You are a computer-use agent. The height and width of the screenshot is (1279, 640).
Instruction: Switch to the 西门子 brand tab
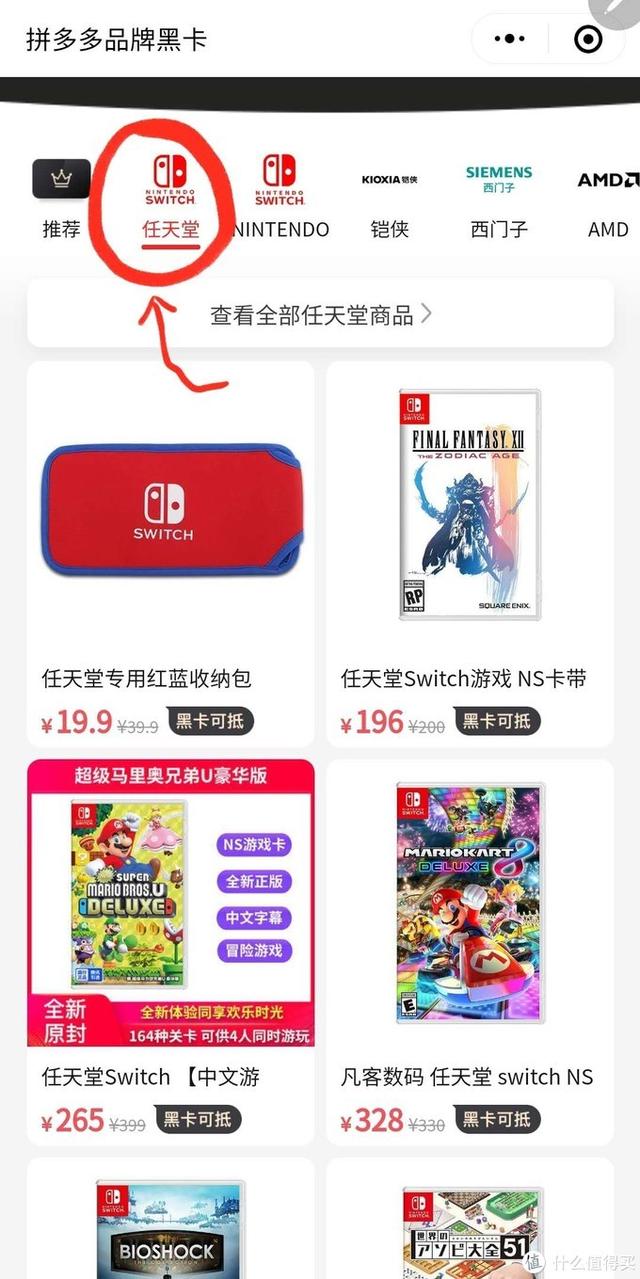point(499,200)
